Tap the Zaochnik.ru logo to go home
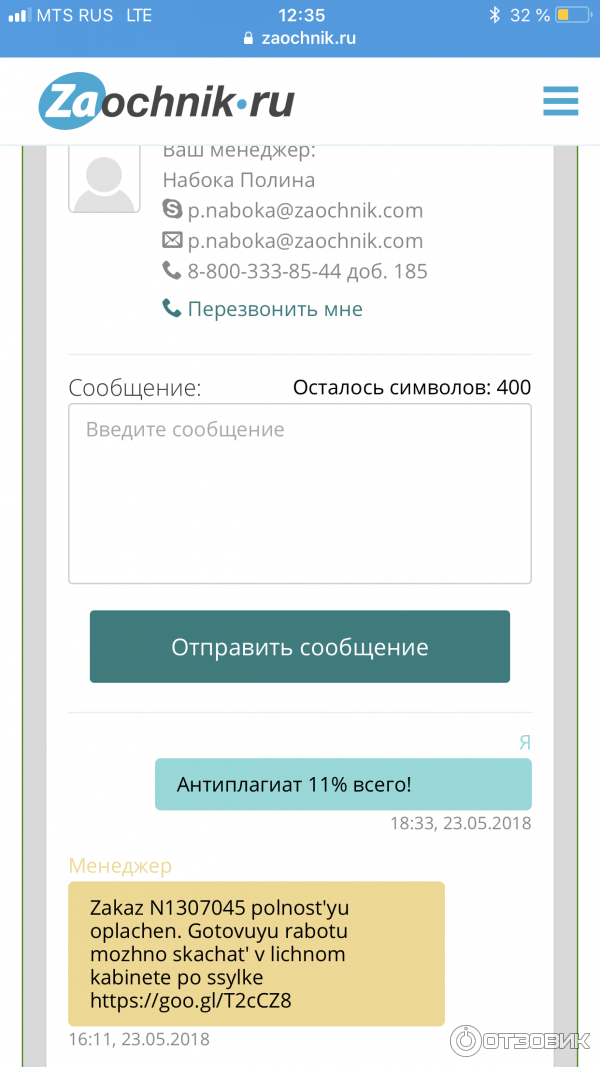This screenshot has width=600, height=1067. [167, 102]
